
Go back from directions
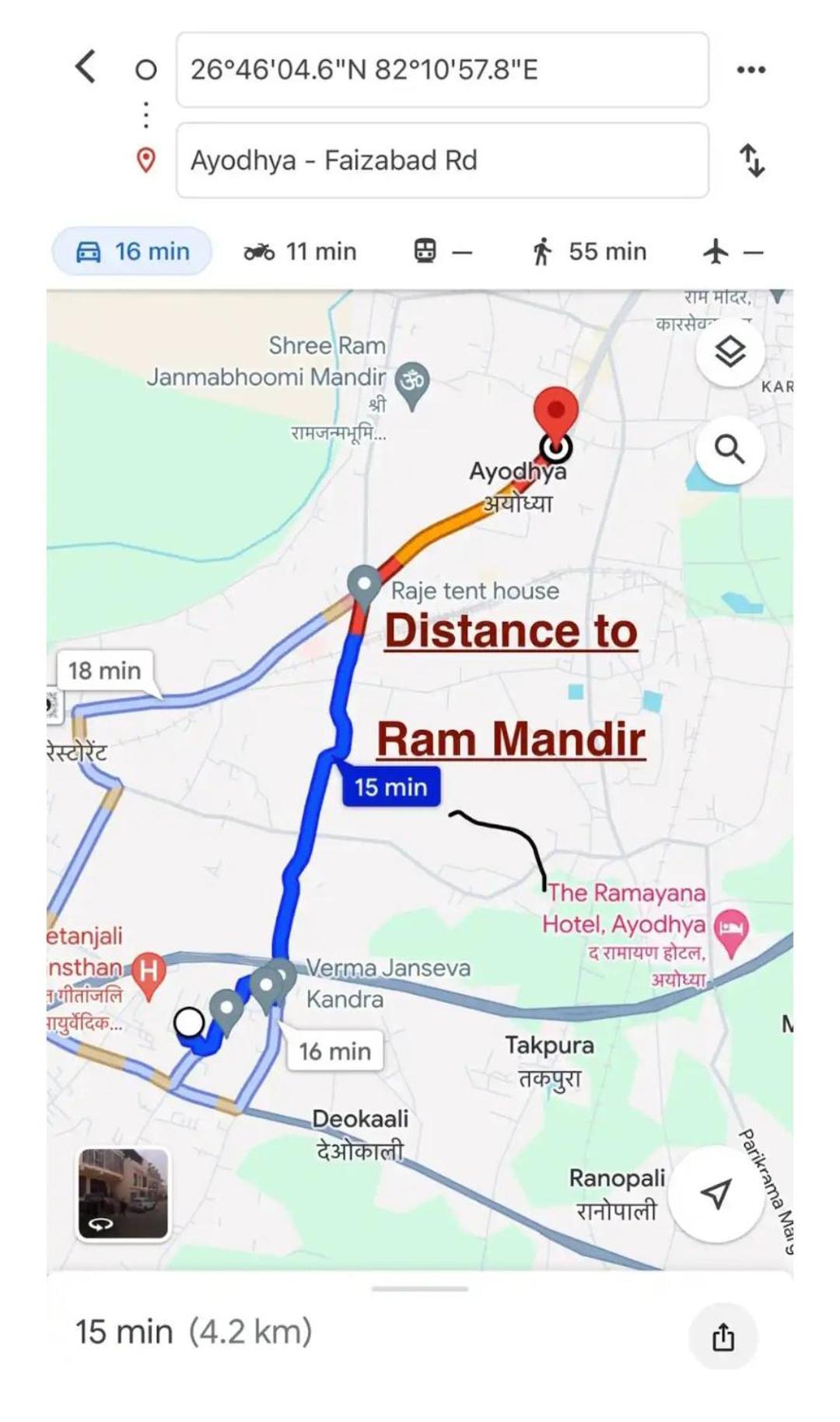click(86, 67)
